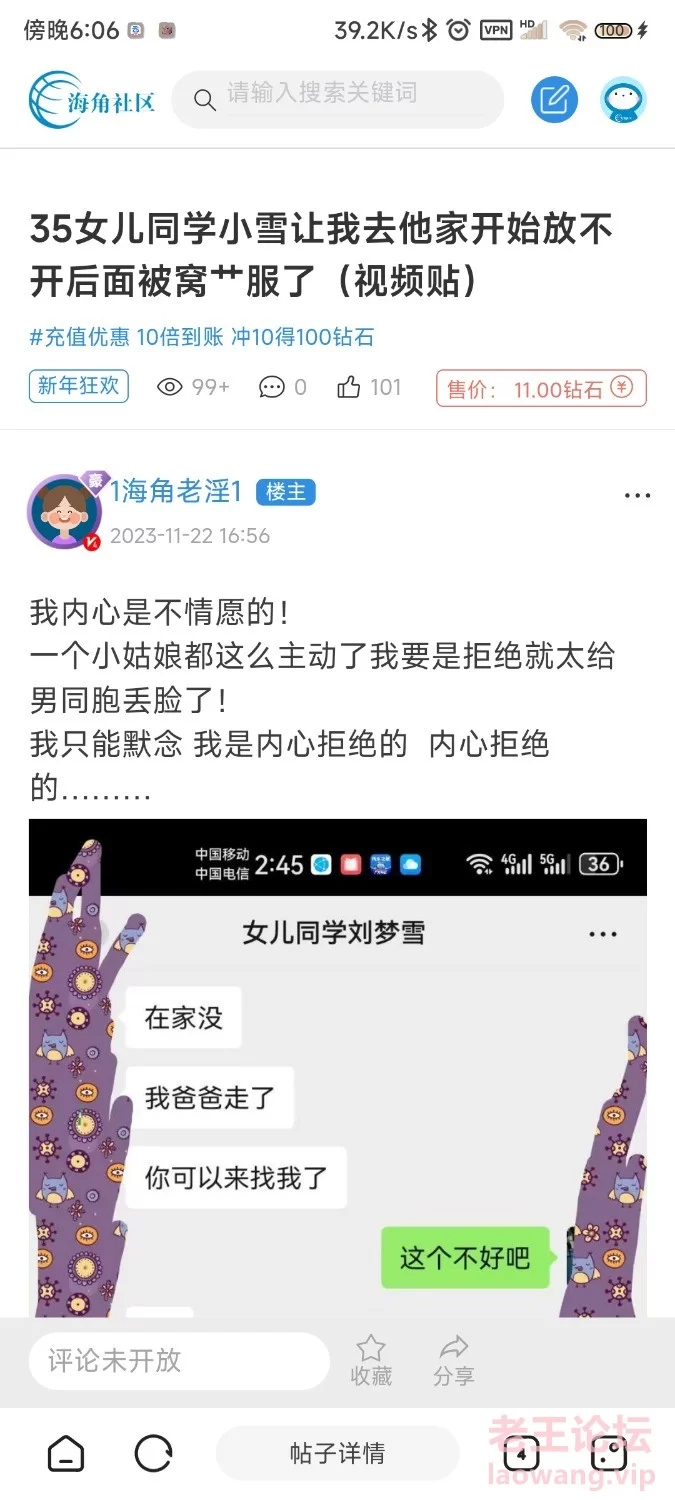Viewport: 675px width, 1500px height.
Task: Go to the browser home button
Action: (66, 1453)
